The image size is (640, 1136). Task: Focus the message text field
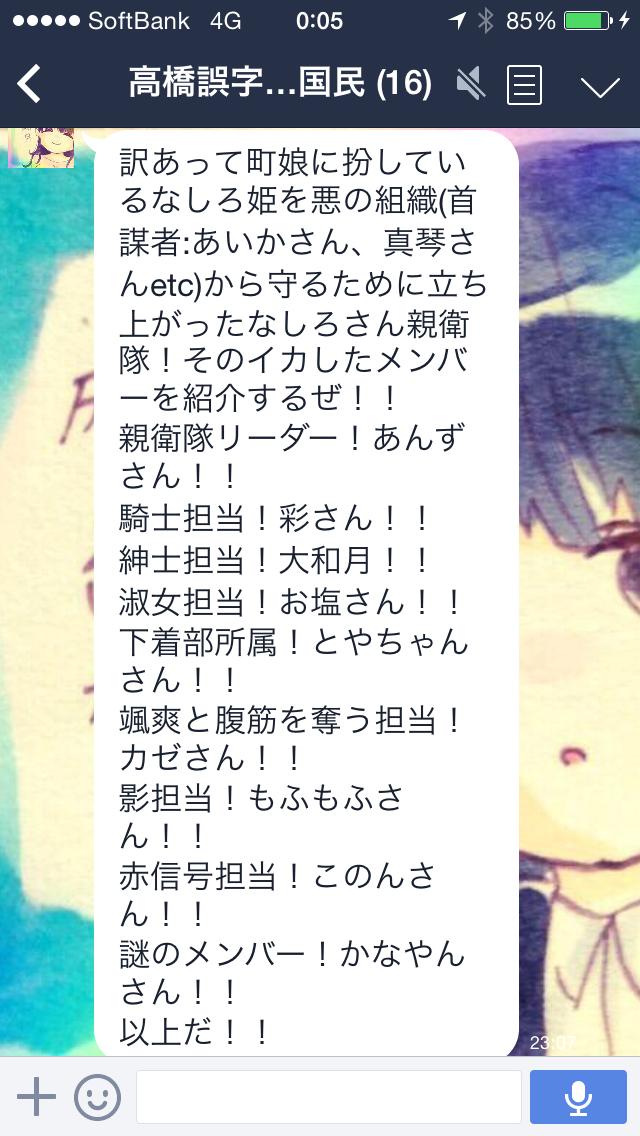pos(328,1097)
